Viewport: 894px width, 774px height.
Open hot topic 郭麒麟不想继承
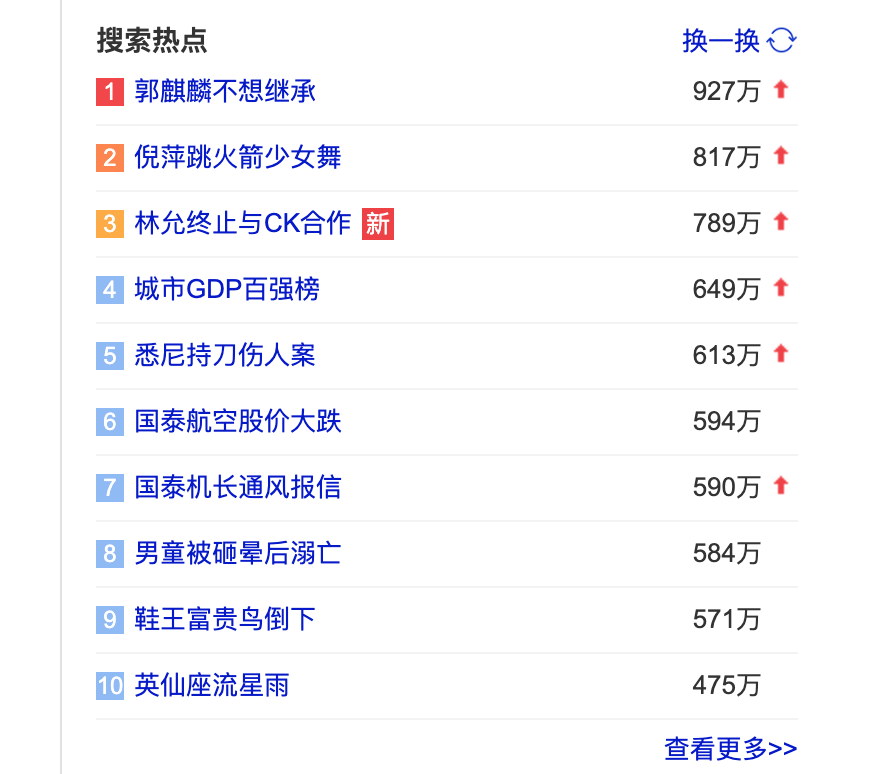[225, 92]
